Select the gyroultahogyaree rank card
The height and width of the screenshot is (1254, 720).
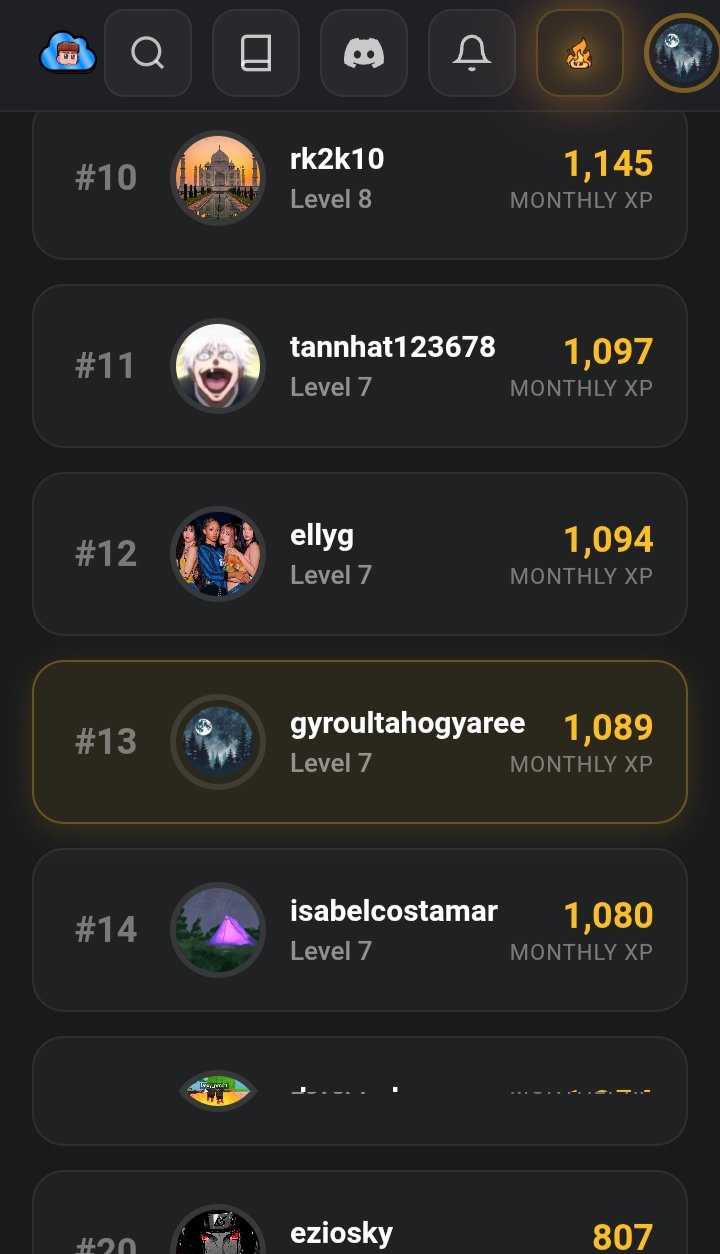coord(360,742)
